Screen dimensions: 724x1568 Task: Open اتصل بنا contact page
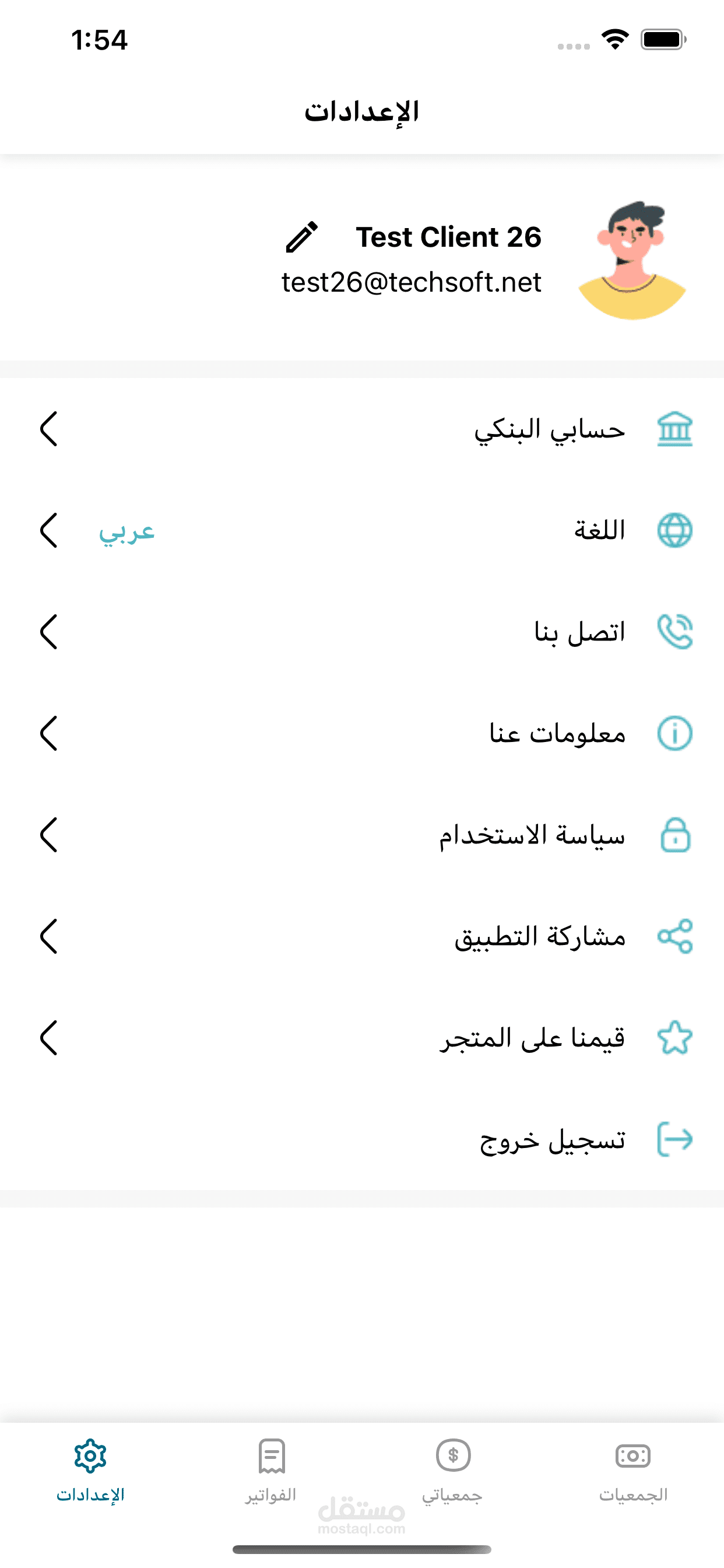(579, 632)
